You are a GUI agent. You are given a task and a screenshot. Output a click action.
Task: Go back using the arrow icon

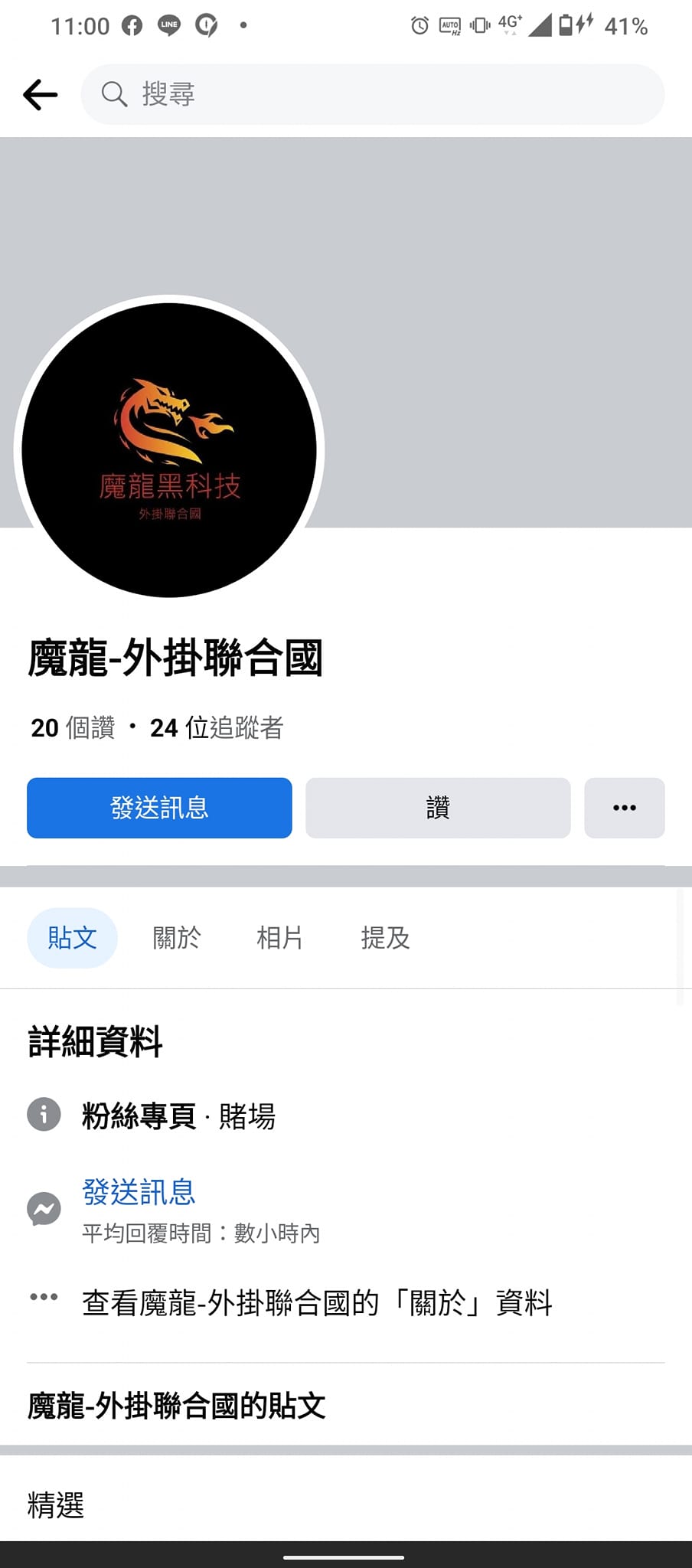41,95
